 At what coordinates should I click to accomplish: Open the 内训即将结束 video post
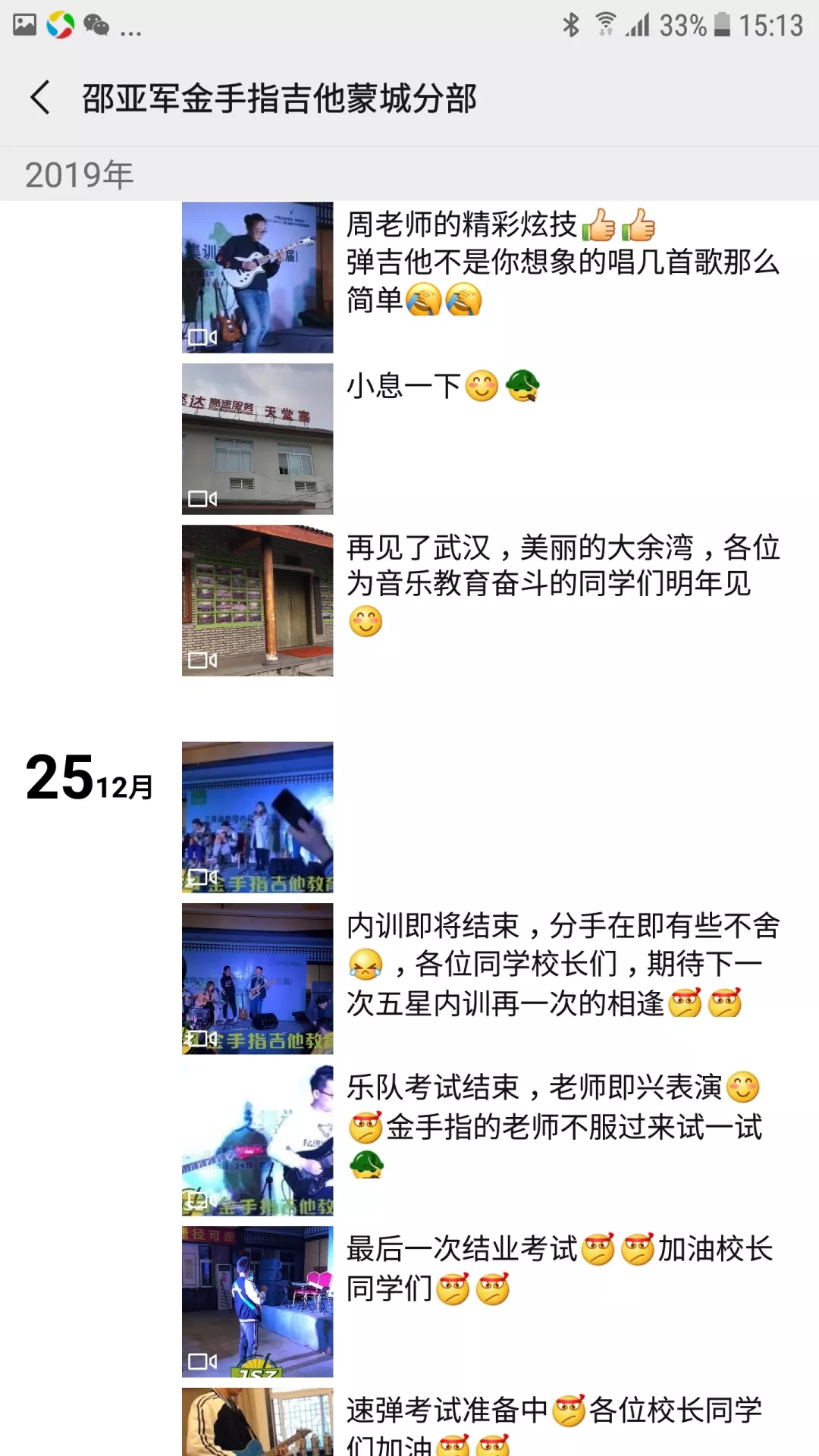point(257,979)
